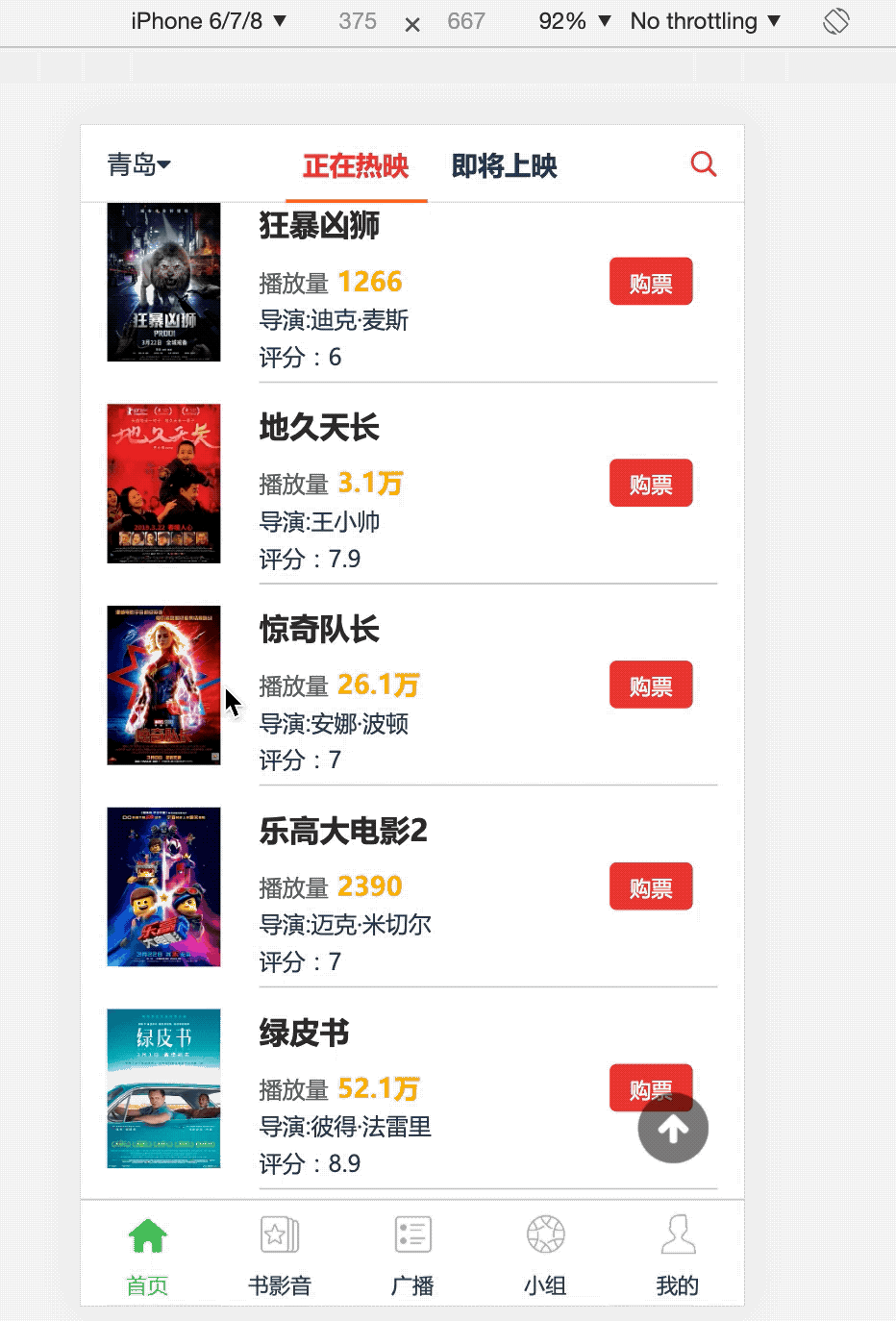The height and width of the screenshot is (1321, 896).
Task: Buy tickets for 乐高大电影2
Action: [650, 887]
